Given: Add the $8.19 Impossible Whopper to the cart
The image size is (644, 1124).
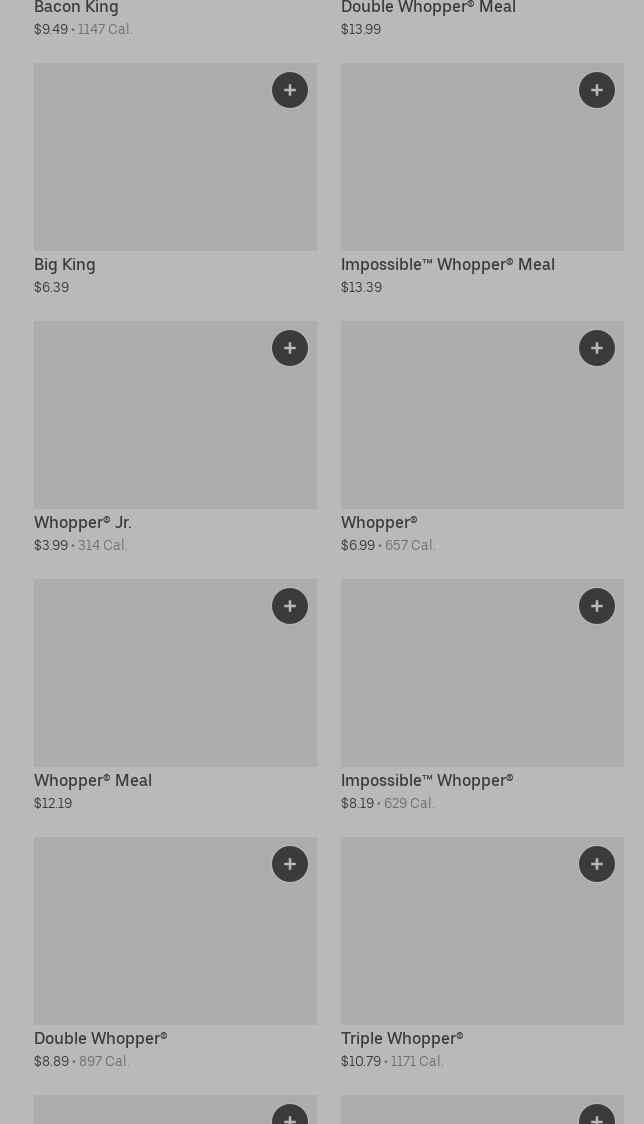Looking at the screenshot, I should 597,606.
